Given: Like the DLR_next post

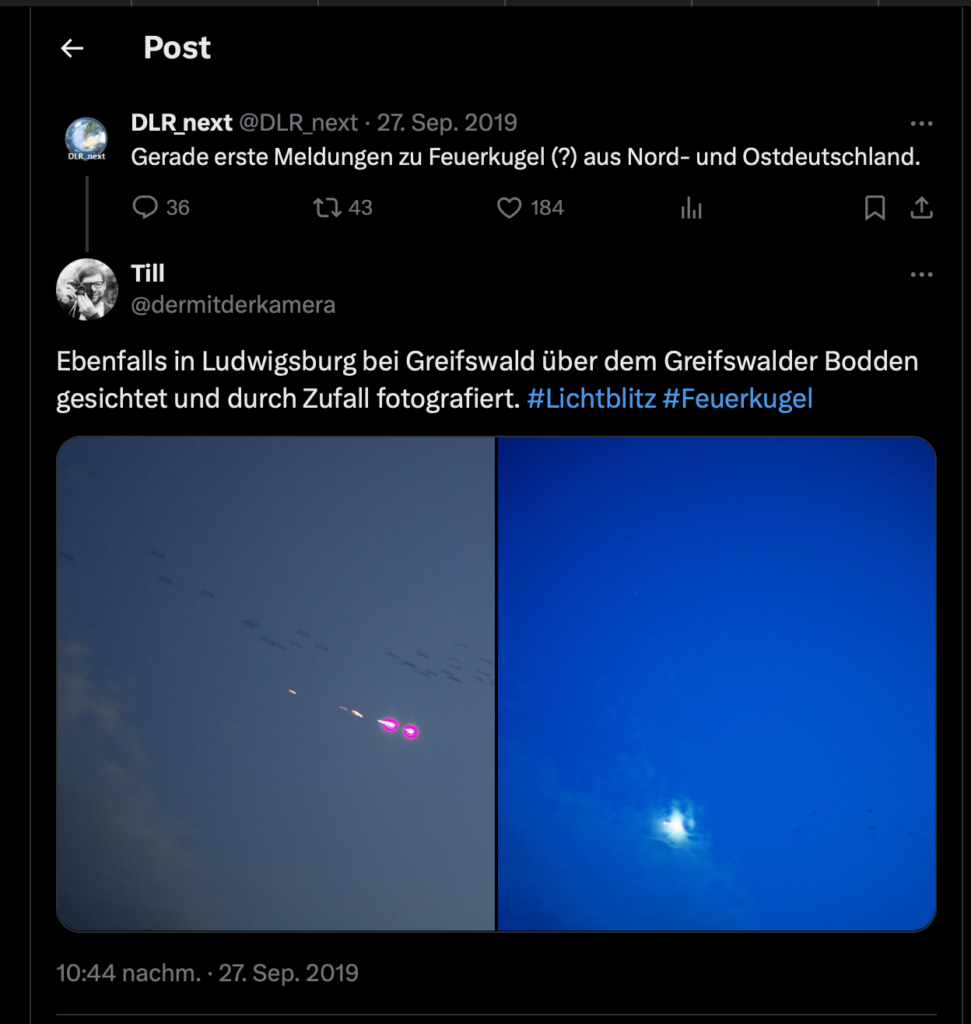Looking at the screenshot, I should pyautogui.click(x=510, y=207).
